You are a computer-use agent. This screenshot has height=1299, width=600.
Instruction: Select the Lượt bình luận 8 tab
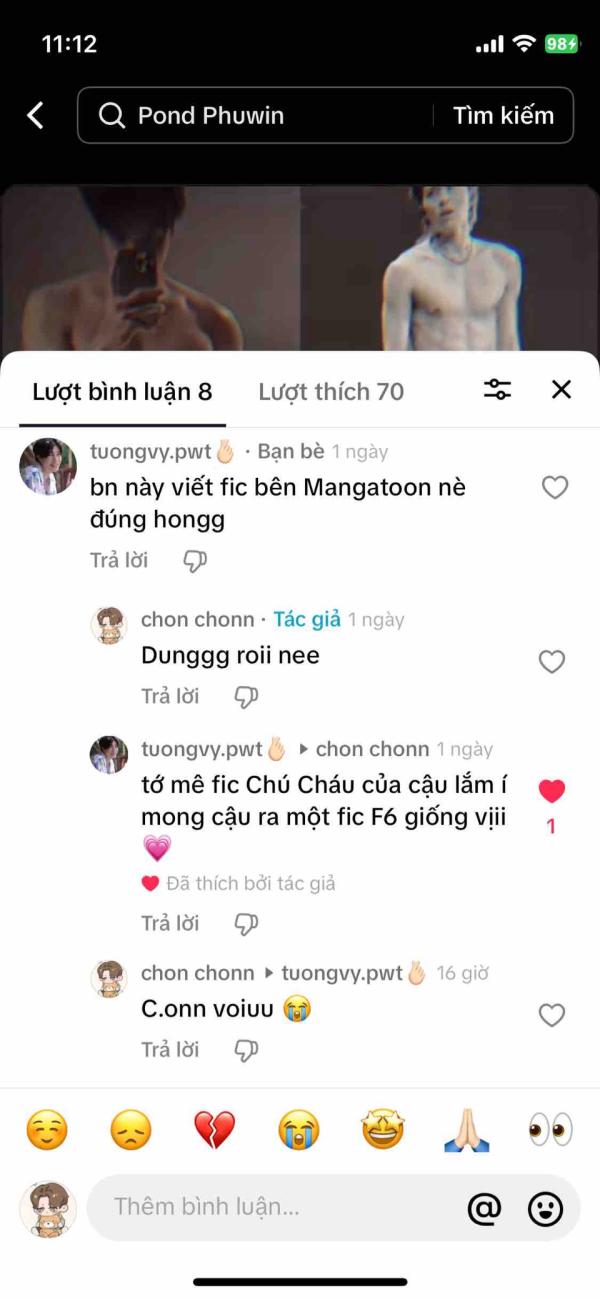[x=122, y=392]
